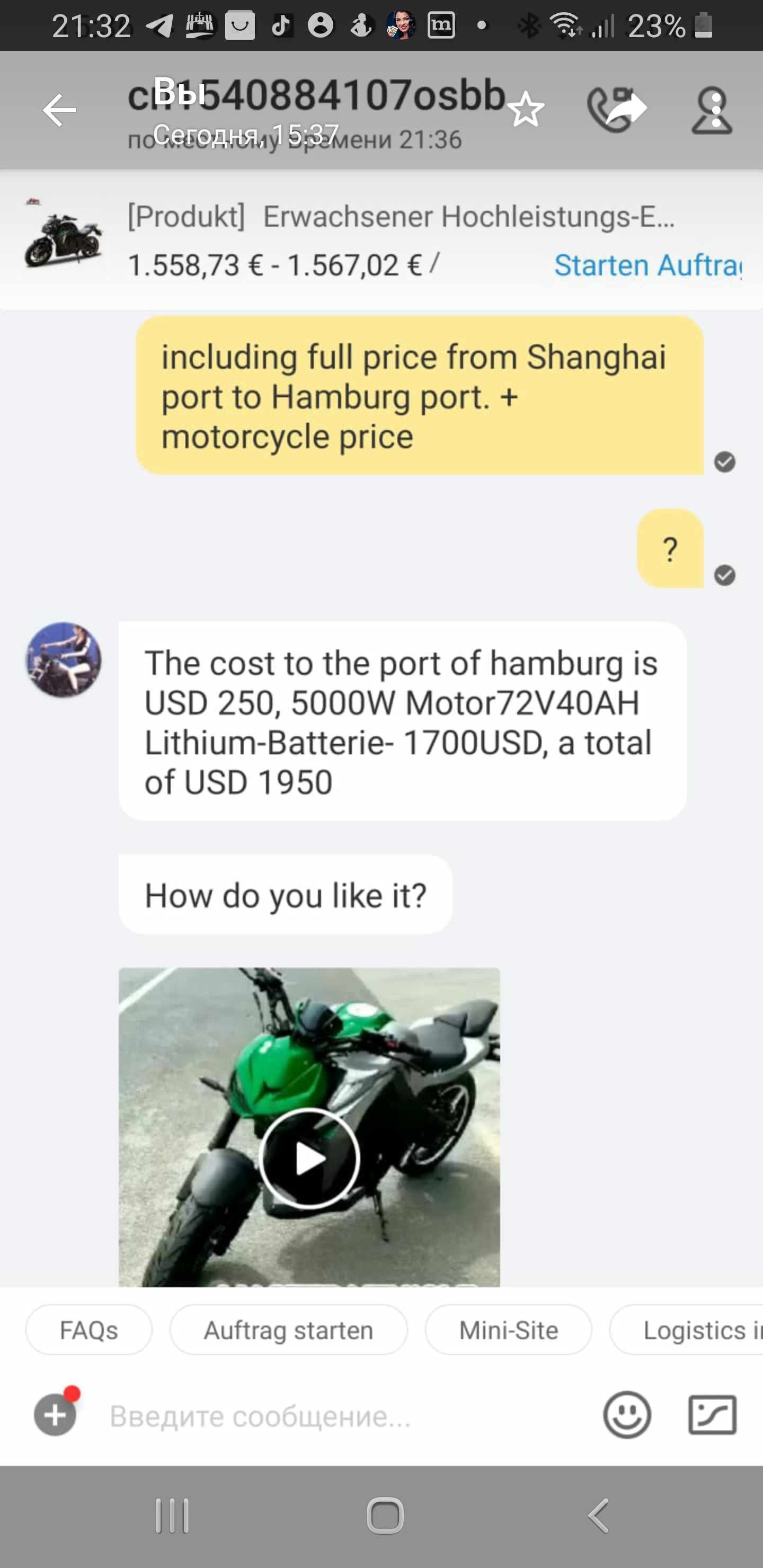This screenshot has height=1568, width=763.
Task: Play the green motorcycle video
Action: pyautogui.click(x=309, y=1158)
